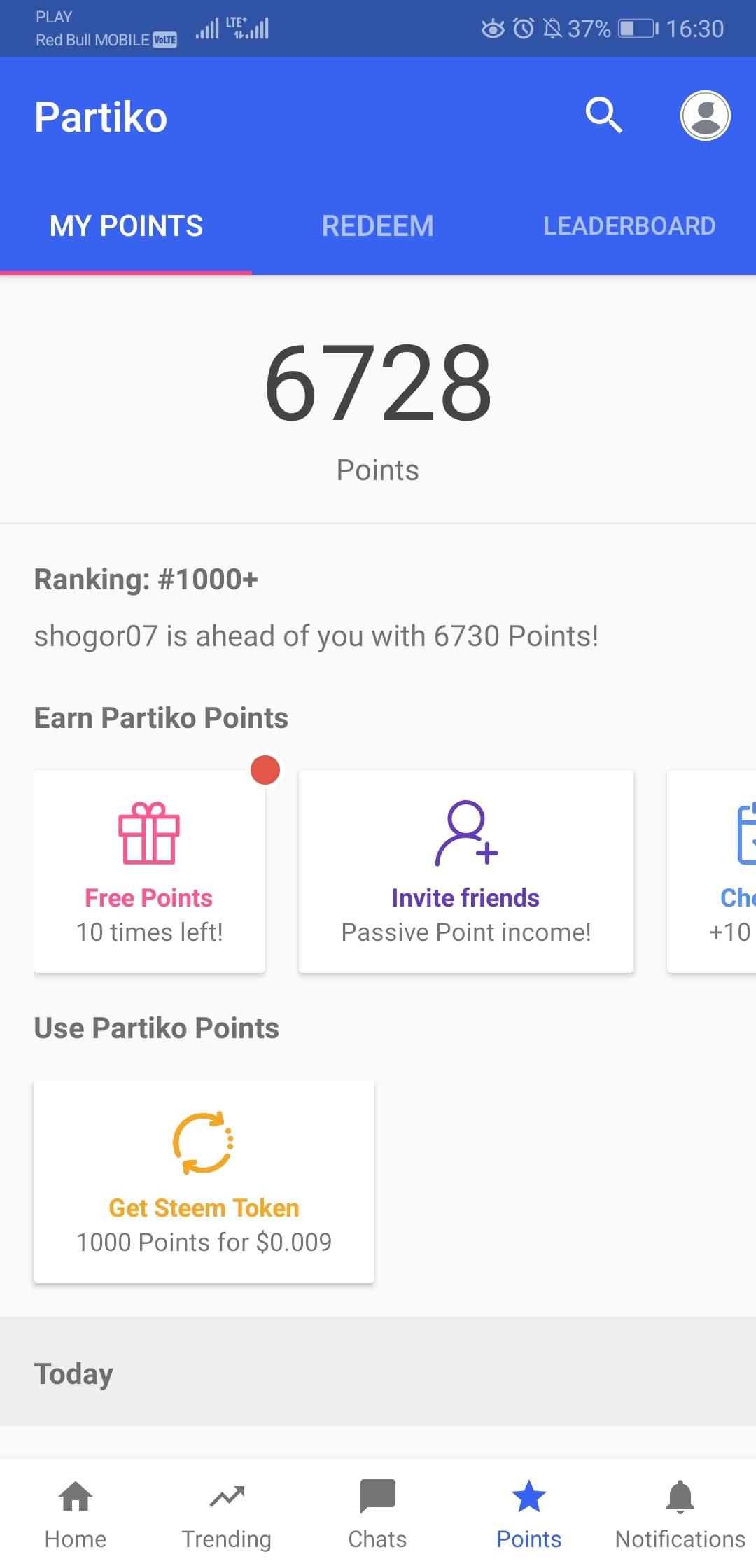This screenshot has height=1568, width=756.
Task: Select the MY POINTS tab
Action: coord(126,225)
